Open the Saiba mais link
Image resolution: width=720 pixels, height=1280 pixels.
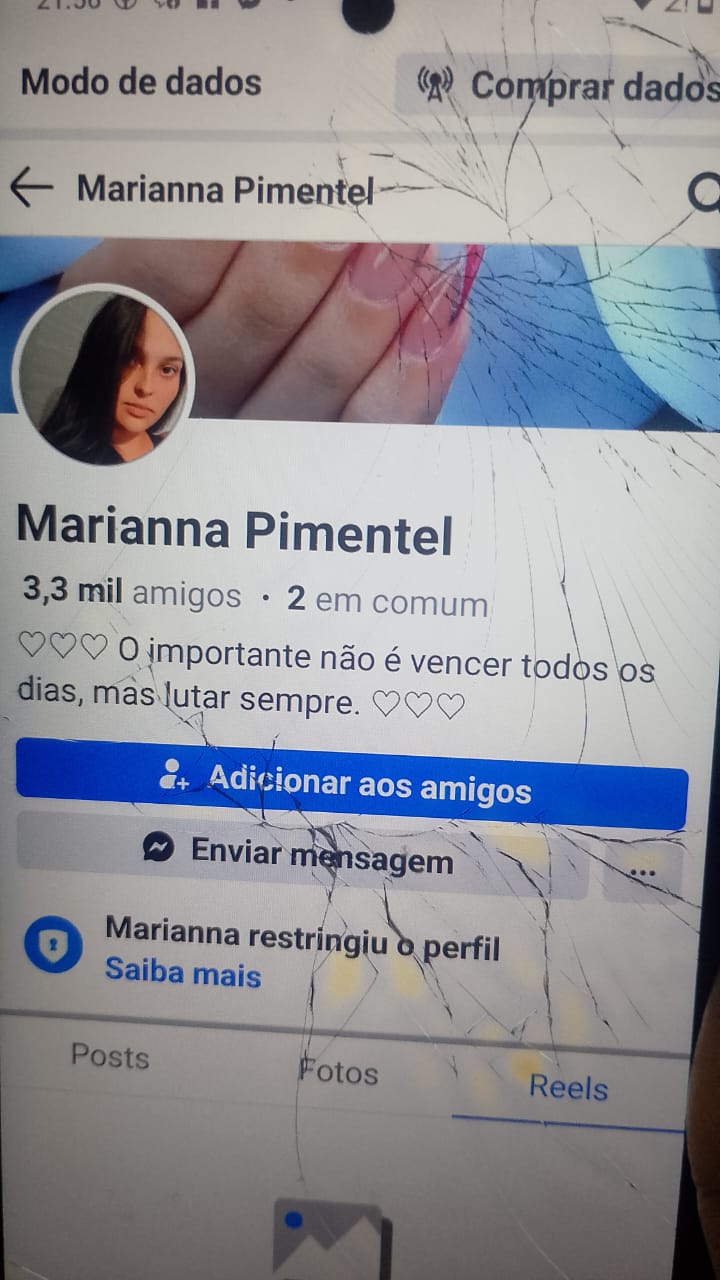click(183, 972)
